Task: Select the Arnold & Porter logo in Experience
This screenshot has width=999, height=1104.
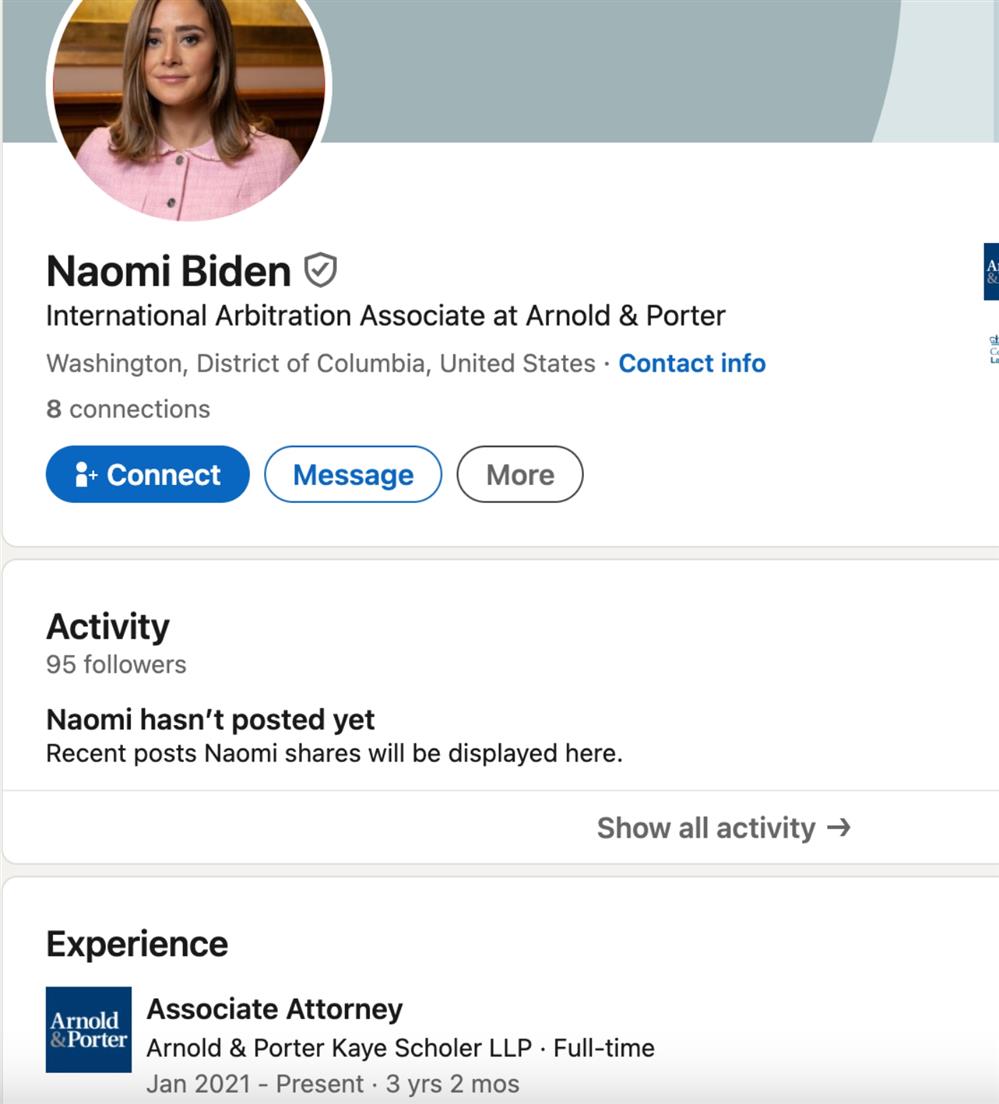Action: tap(88, 1031)
